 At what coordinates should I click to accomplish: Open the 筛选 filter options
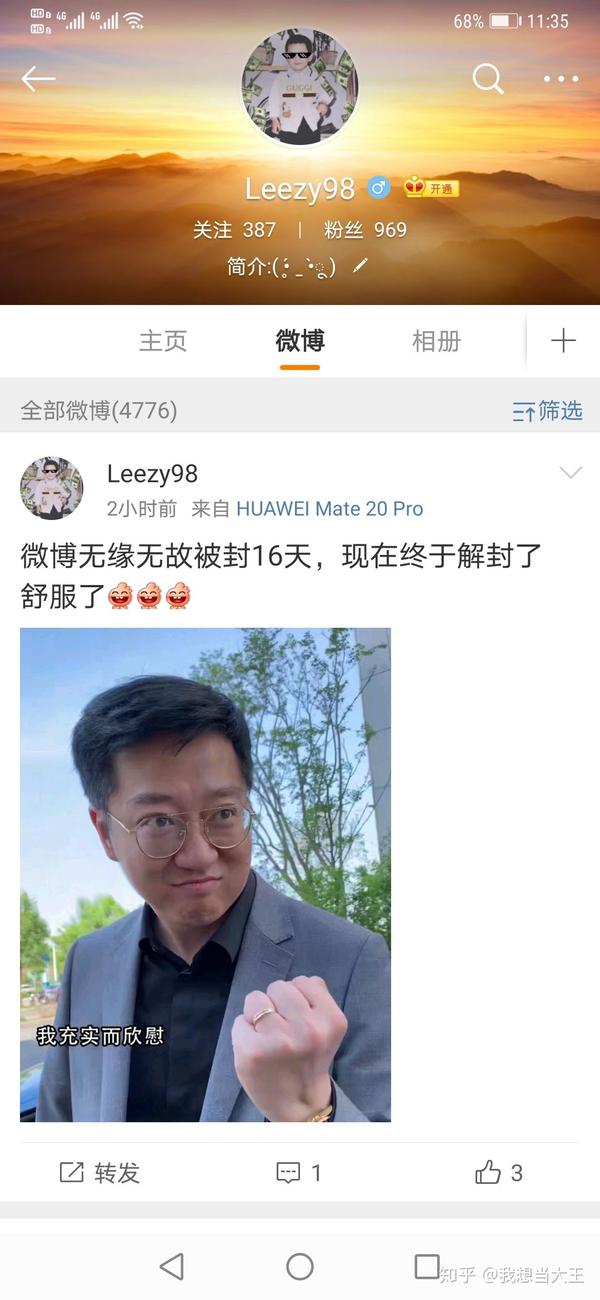(x=547, y=410)
